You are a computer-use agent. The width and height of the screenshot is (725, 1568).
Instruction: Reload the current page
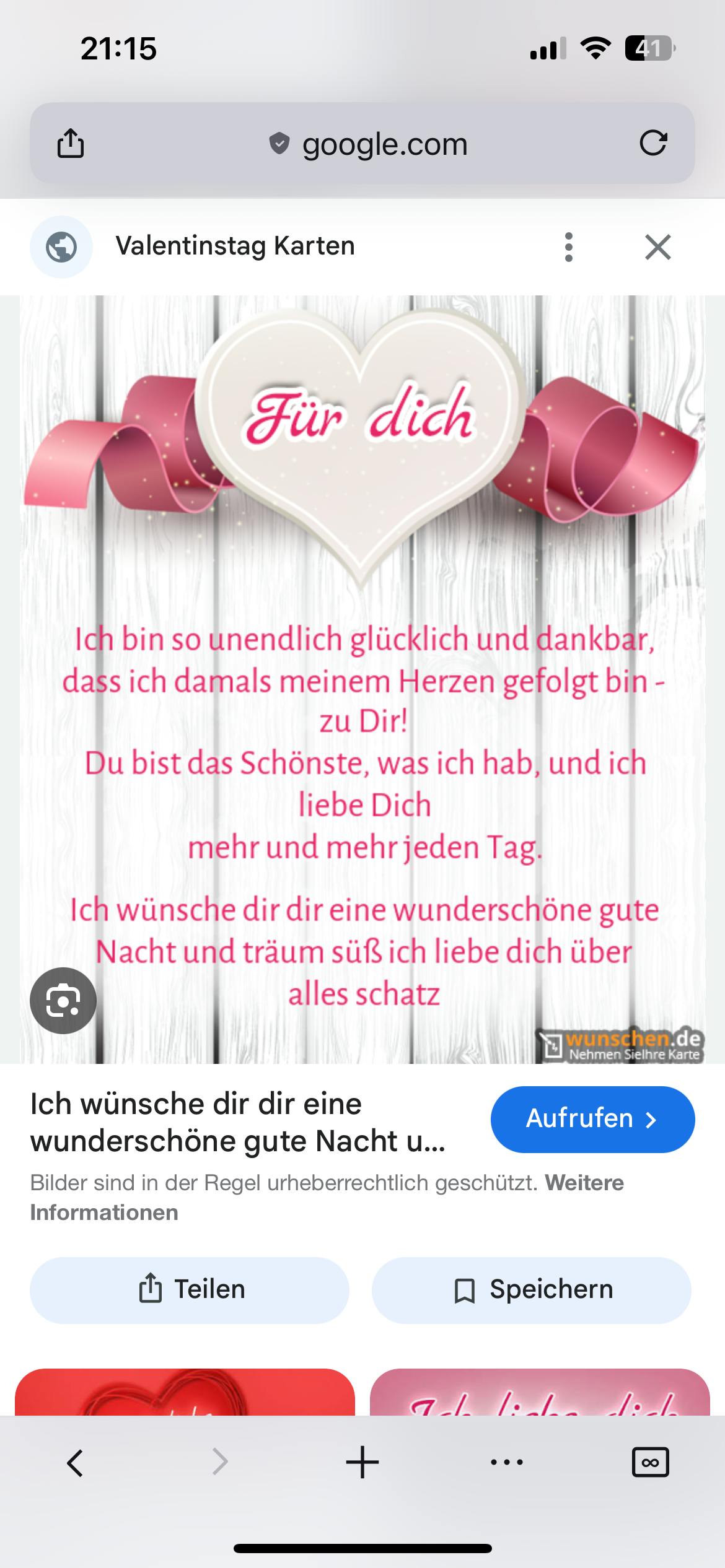[653, 143]
